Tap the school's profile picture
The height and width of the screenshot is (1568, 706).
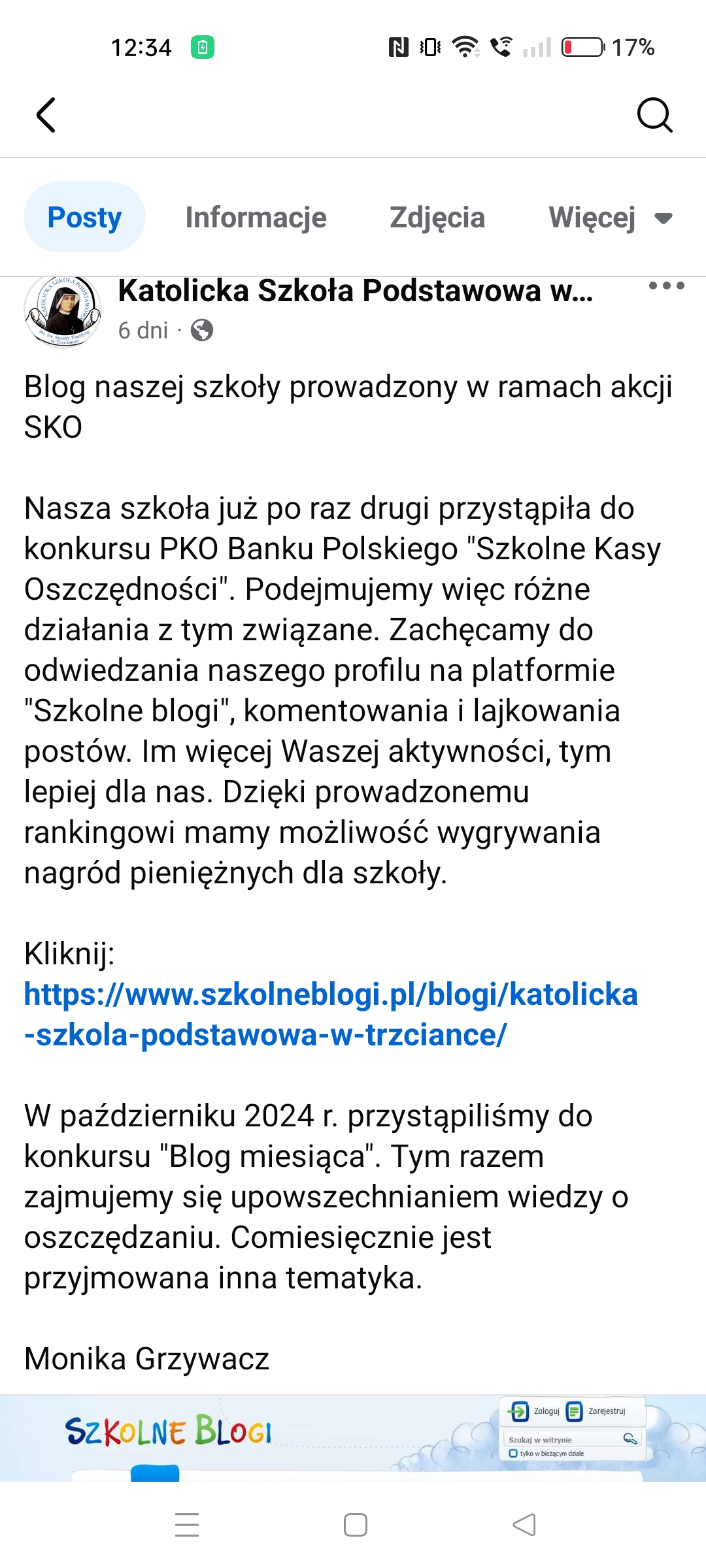[x=63, y=310]
